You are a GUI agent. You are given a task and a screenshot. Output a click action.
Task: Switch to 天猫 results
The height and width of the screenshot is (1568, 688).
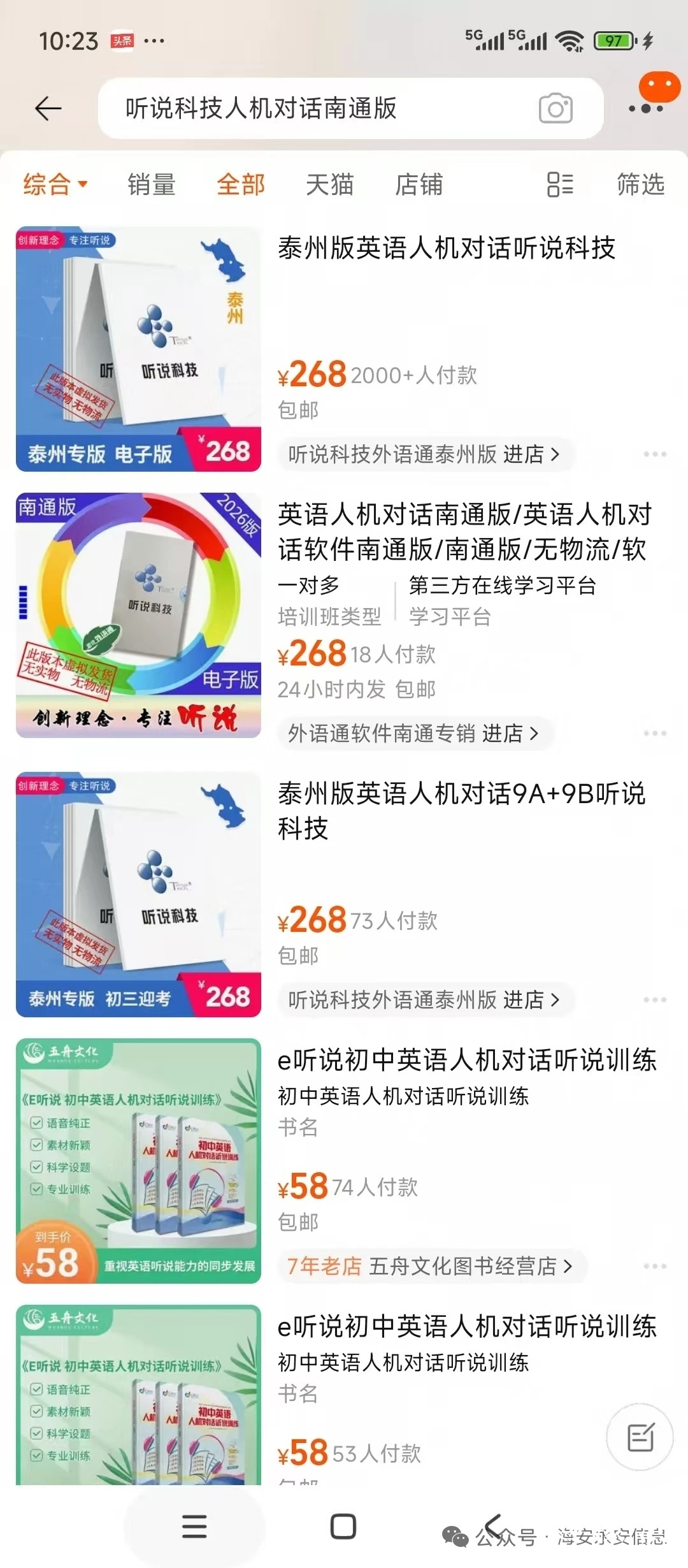329,185
